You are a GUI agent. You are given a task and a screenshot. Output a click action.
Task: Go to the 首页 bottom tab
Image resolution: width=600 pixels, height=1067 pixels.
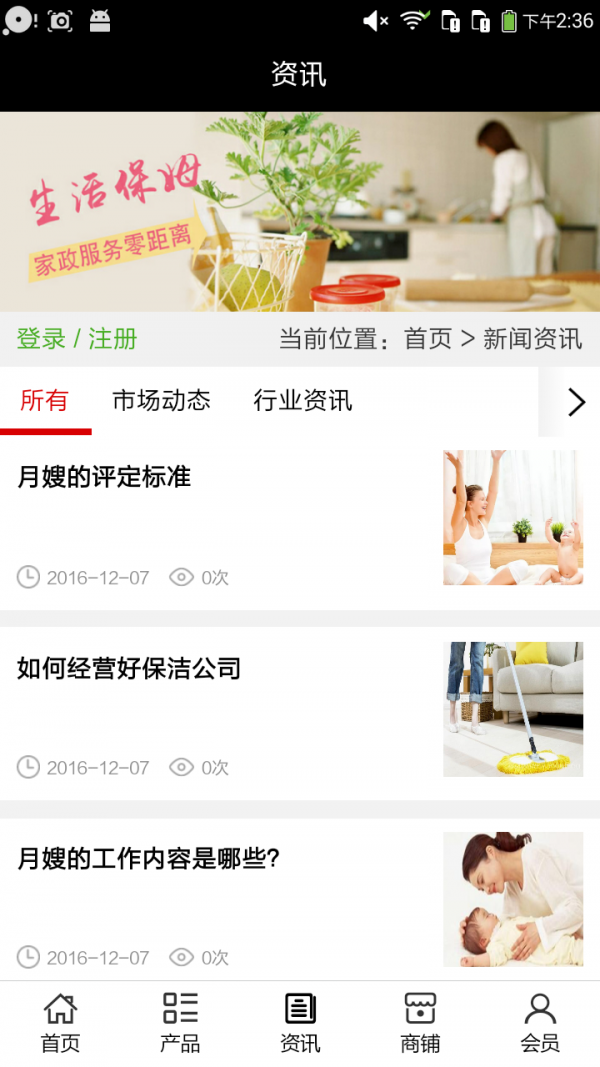(x=60, y=1023)
